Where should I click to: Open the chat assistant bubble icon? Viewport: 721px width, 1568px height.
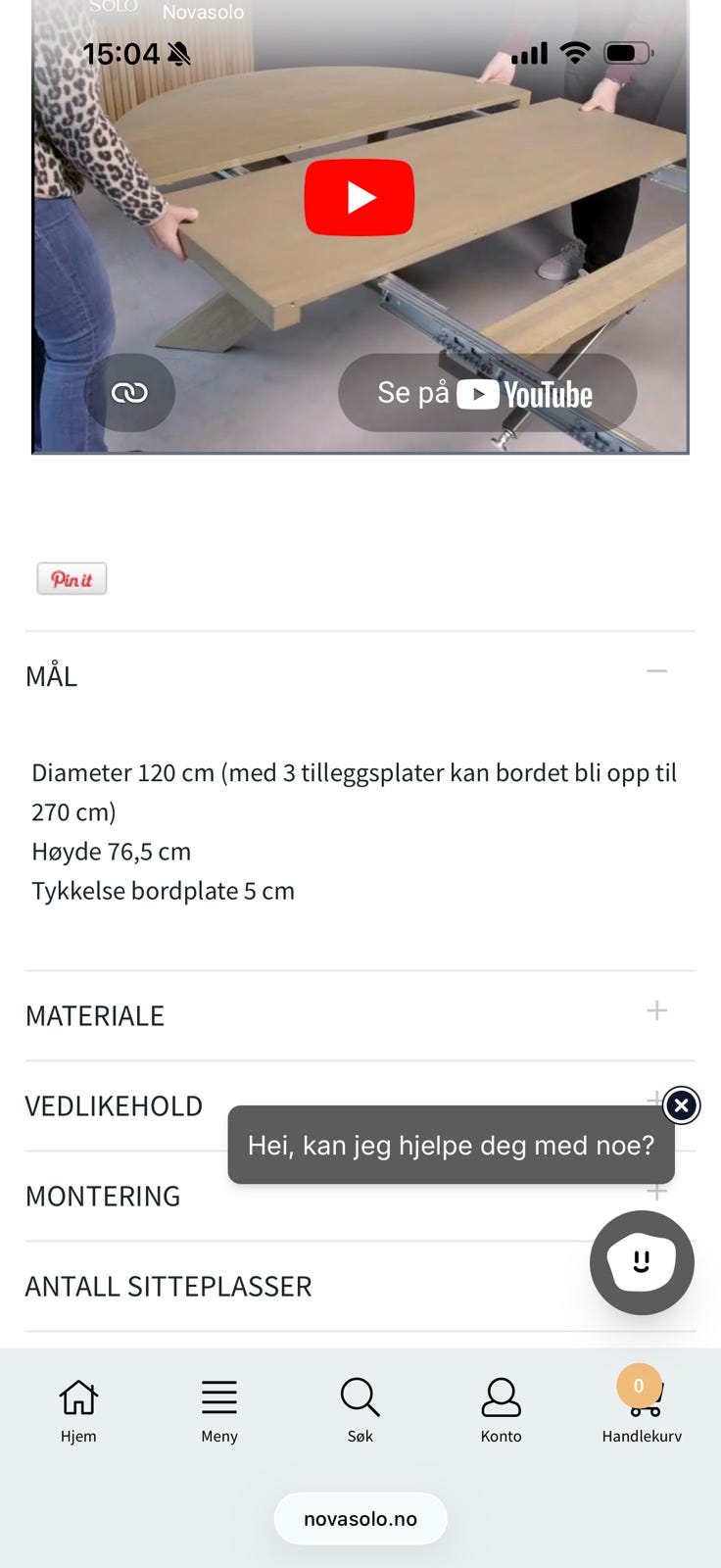pos(642,1262)
